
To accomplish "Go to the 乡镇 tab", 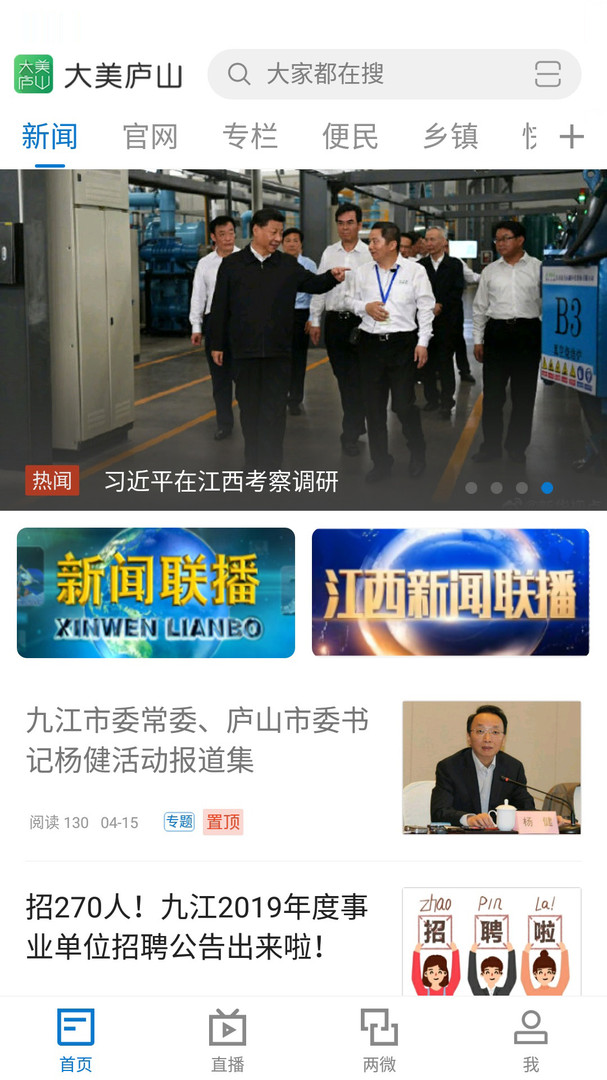I will pyautogui.click(x=450, y=137).
